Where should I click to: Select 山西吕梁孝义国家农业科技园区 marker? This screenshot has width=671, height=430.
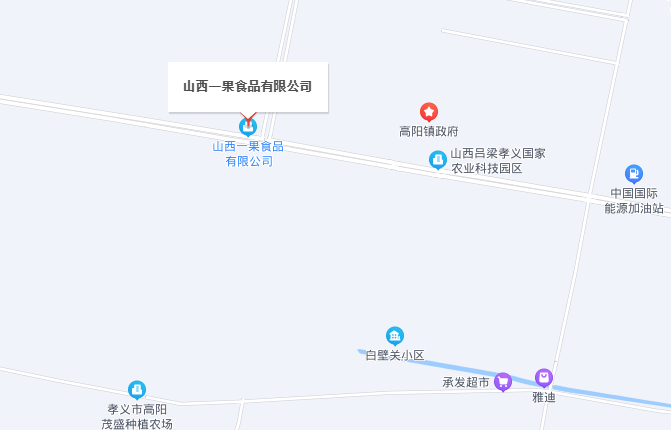(x=438, y=160)
